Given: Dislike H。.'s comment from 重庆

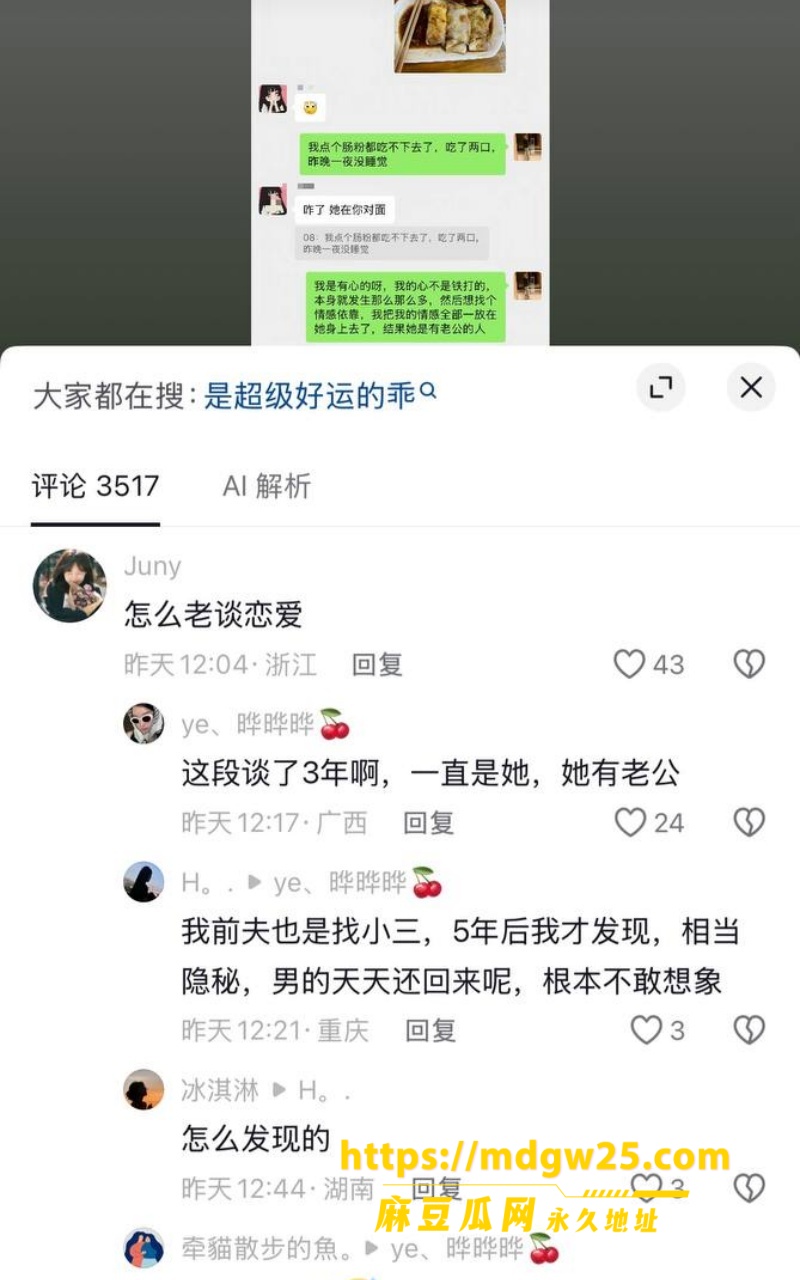Looking at the screenshot, I should [749, 1030].
